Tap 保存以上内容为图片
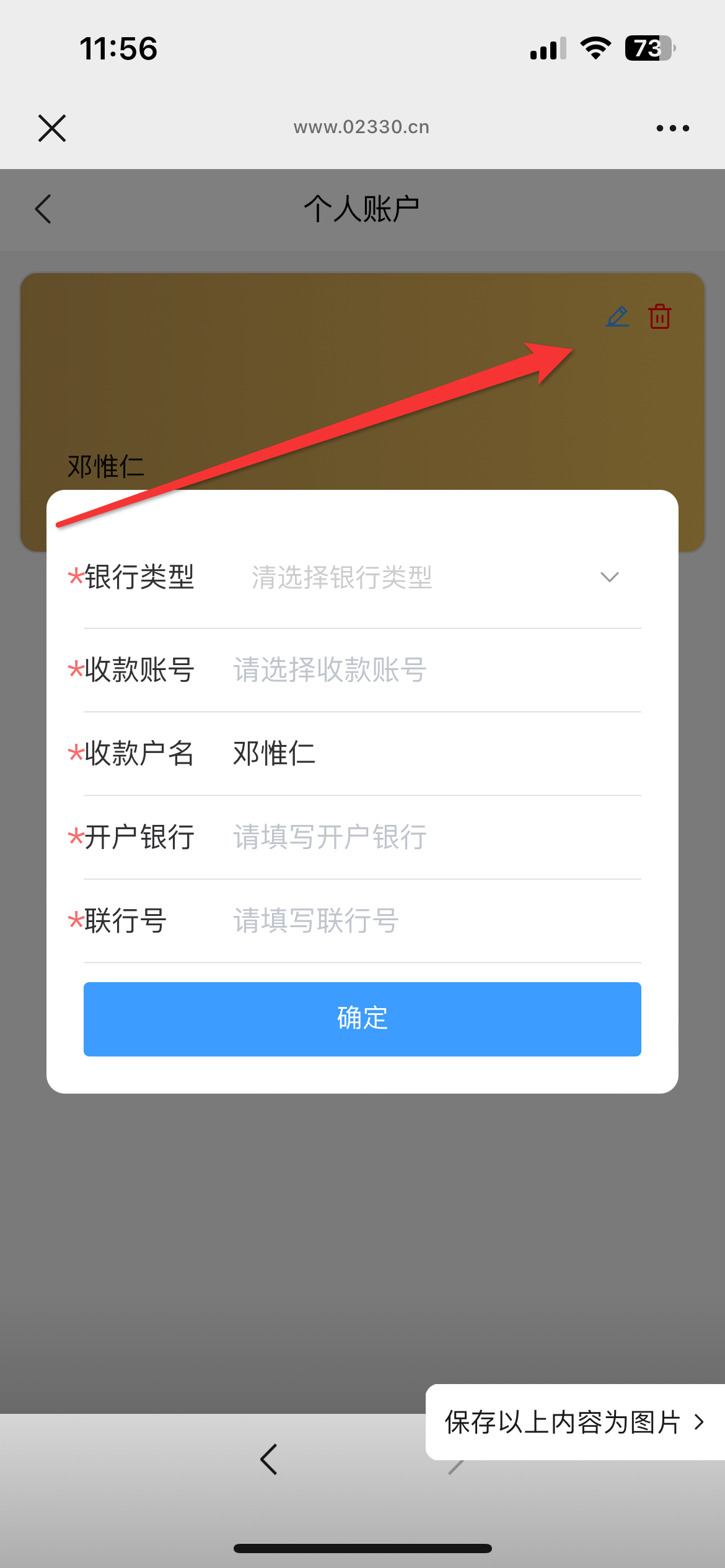 (574, 1422)
